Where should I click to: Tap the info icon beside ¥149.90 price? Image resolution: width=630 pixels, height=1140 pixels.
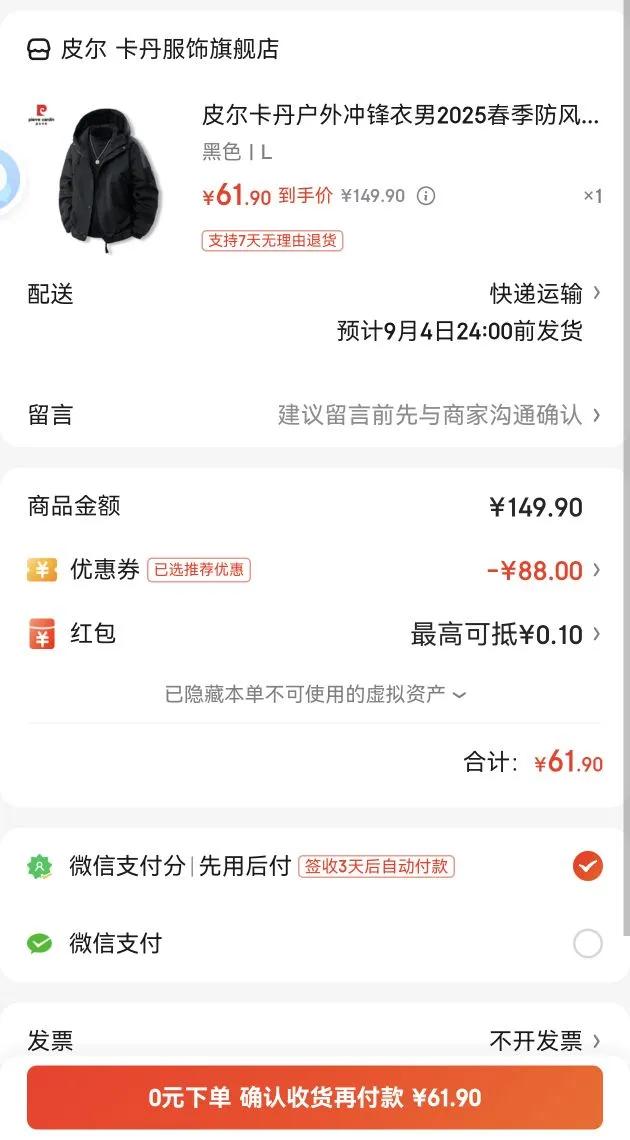tap(426, 196)
